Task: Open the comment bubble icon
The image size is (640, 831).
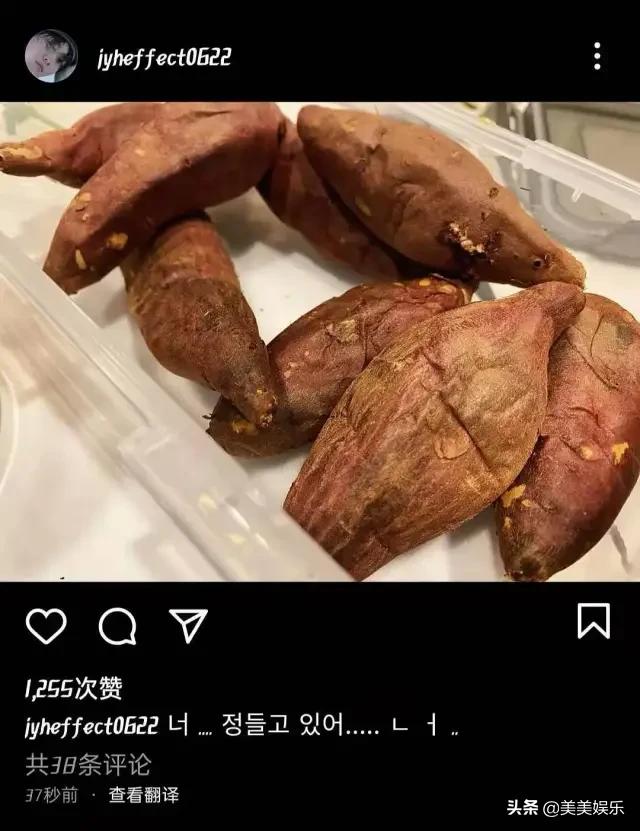Action: 117,626
